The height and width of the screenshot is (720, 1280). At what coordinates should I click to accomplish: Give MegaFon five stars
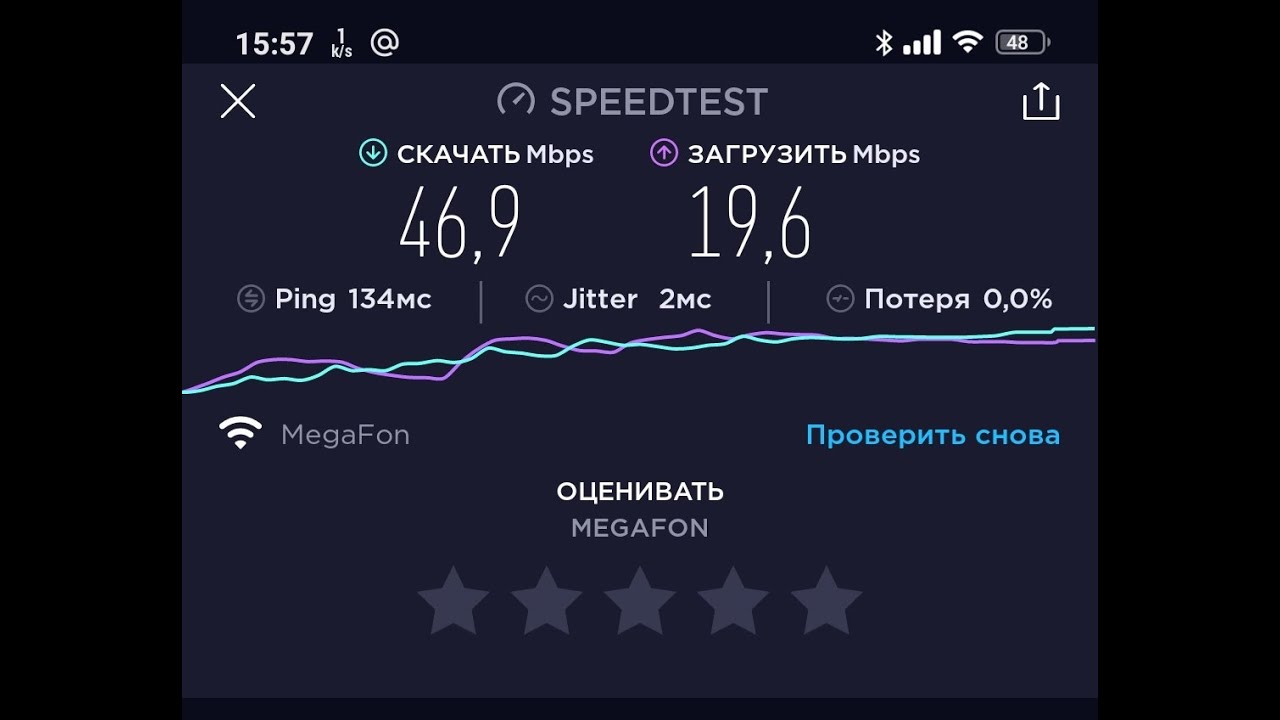point(827,600)
